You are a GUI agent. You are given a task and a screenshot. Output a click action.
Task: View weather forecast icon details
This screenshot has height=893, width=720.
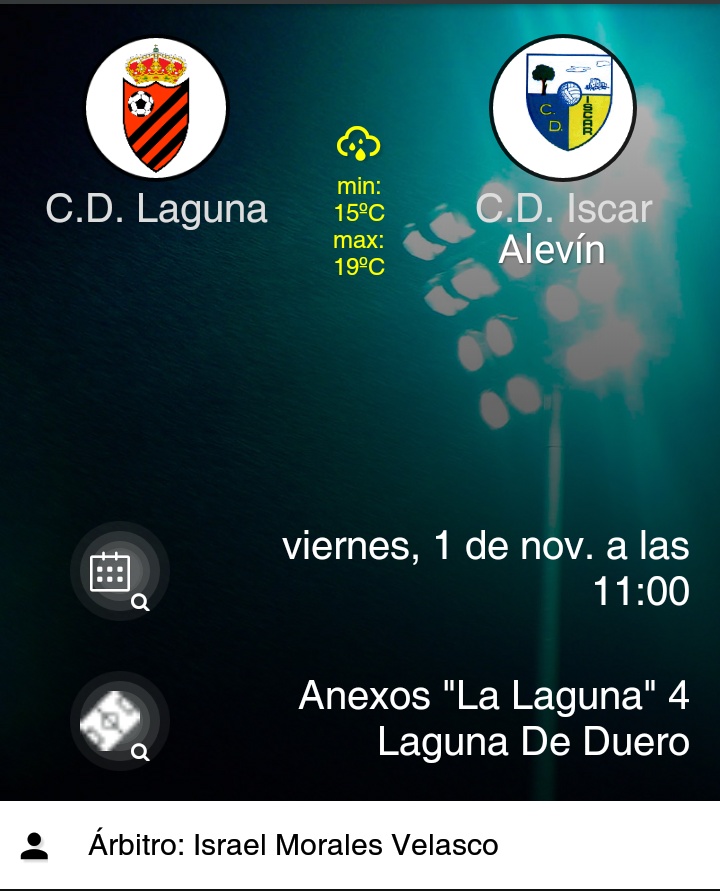359,146
